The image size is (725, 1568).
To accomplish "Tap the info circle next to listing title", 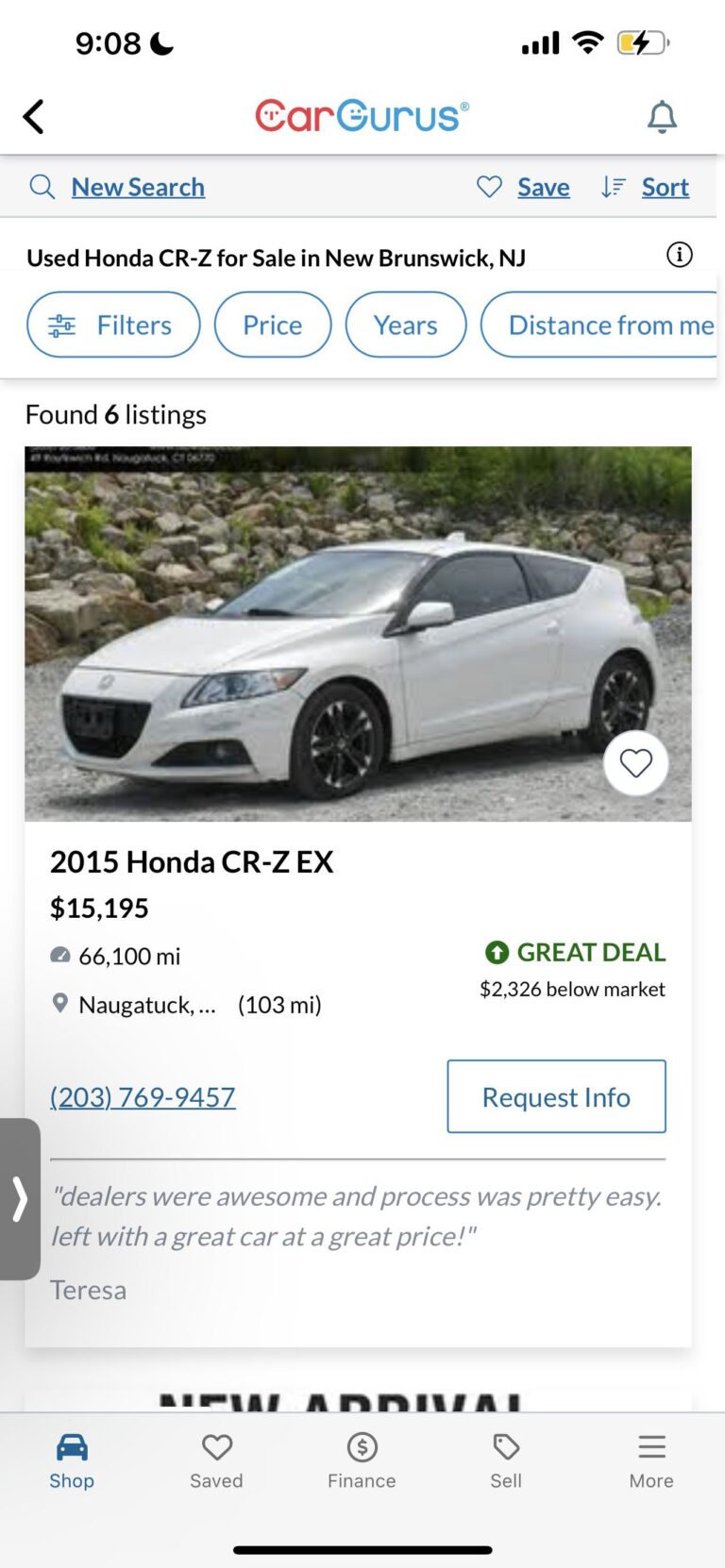I will 679,255.
